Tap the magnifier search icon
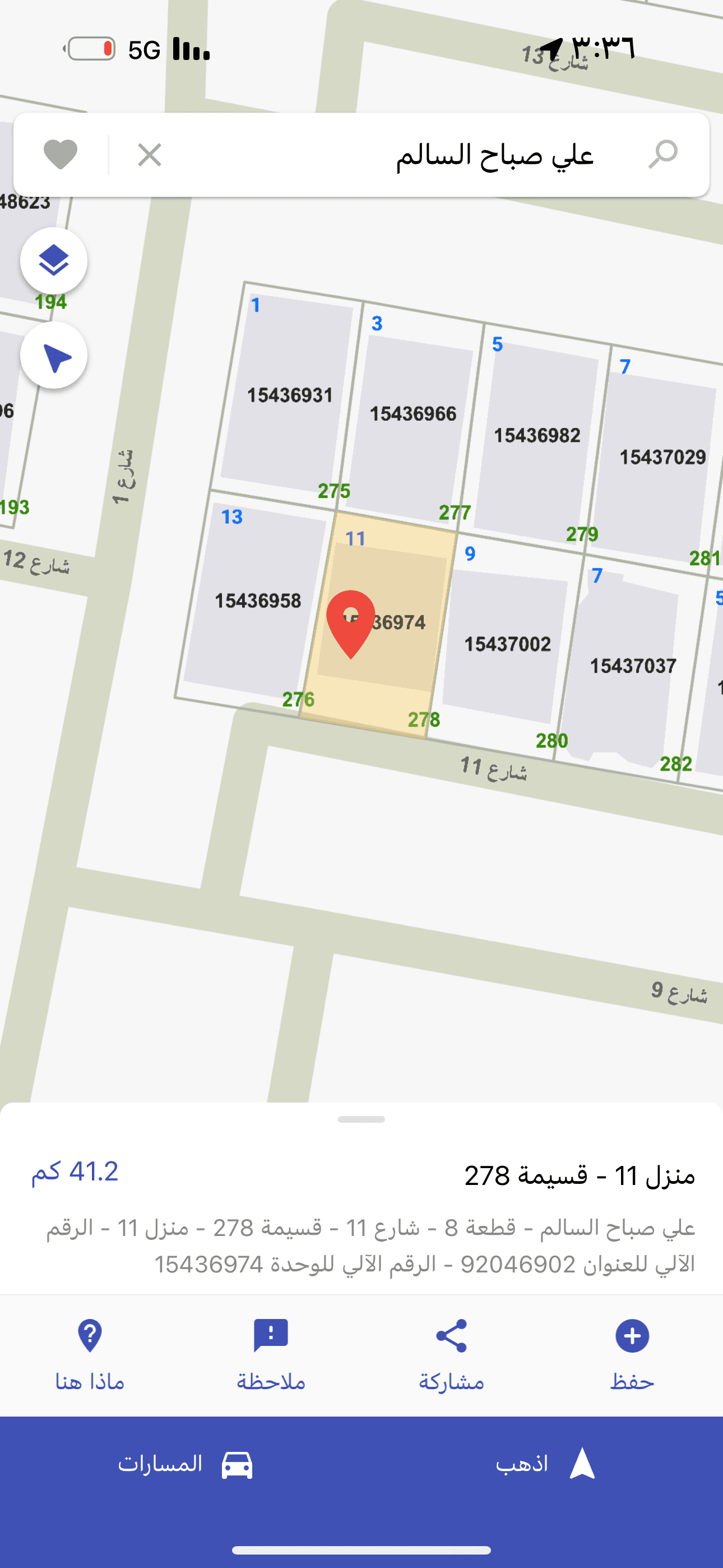723x1568 pixels. (662, 155)
